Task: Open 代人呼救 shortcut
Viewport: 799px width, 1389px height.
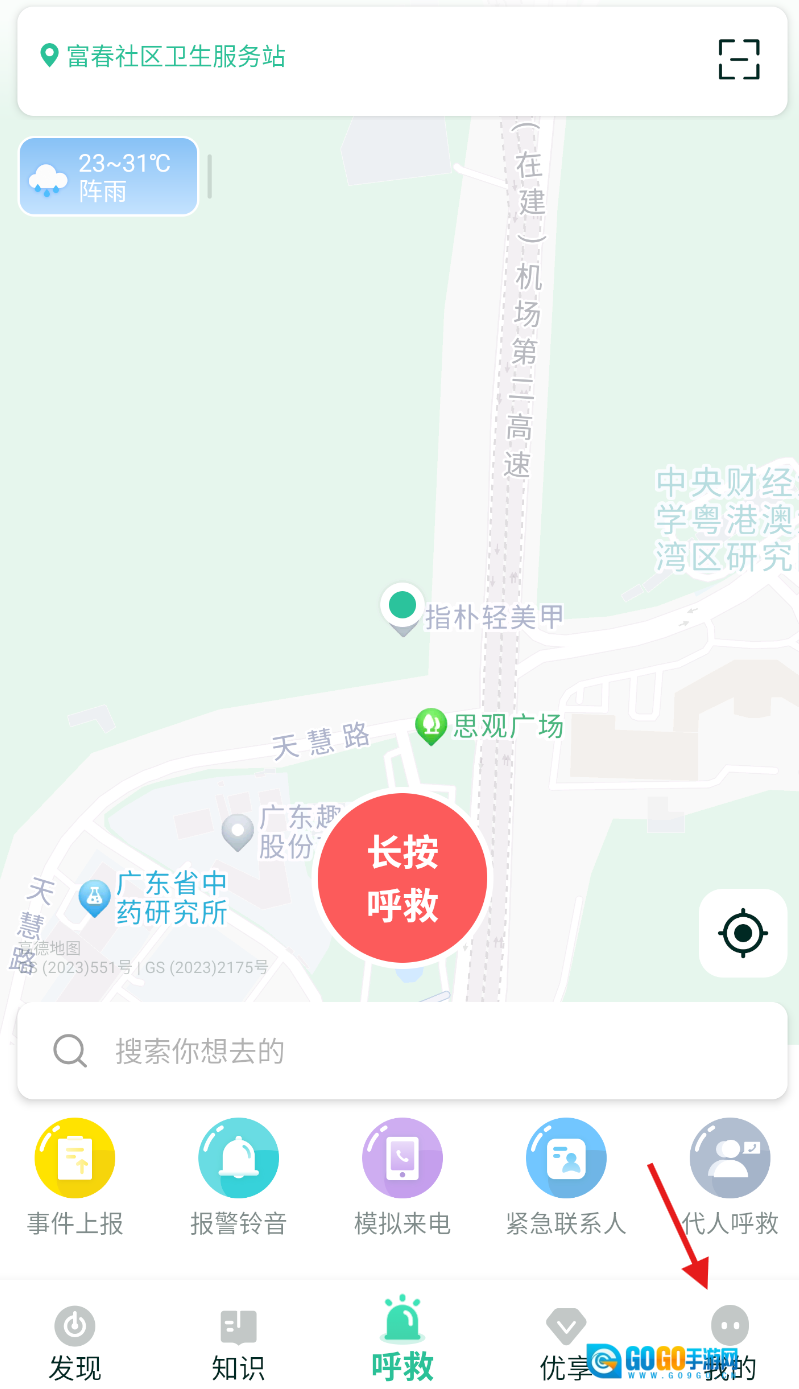Action: click(x=730, y=1177)
